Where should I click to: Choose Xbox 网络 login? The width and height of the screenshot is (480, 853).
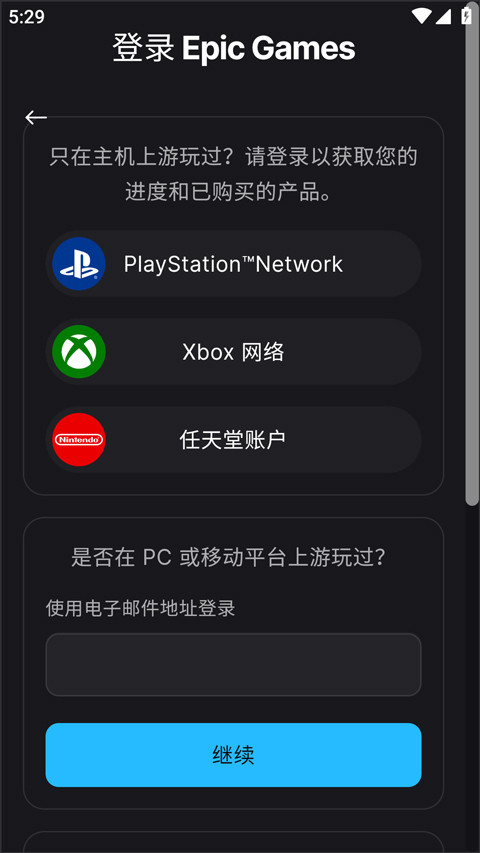coord(233,352)
